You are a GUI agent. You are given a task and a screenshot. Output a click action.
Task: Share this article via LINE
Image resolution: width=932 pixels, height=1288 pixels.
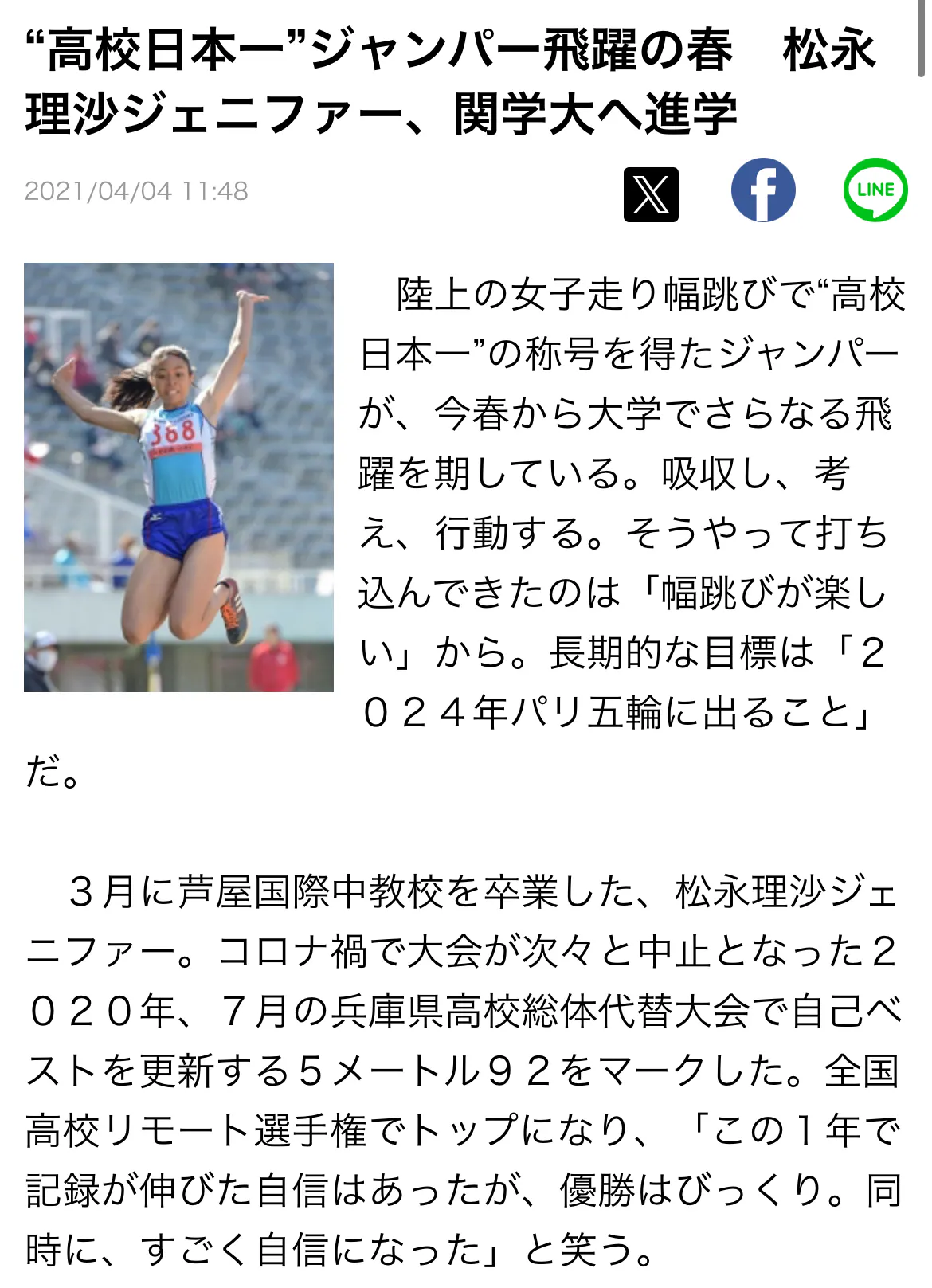(875, 190)
